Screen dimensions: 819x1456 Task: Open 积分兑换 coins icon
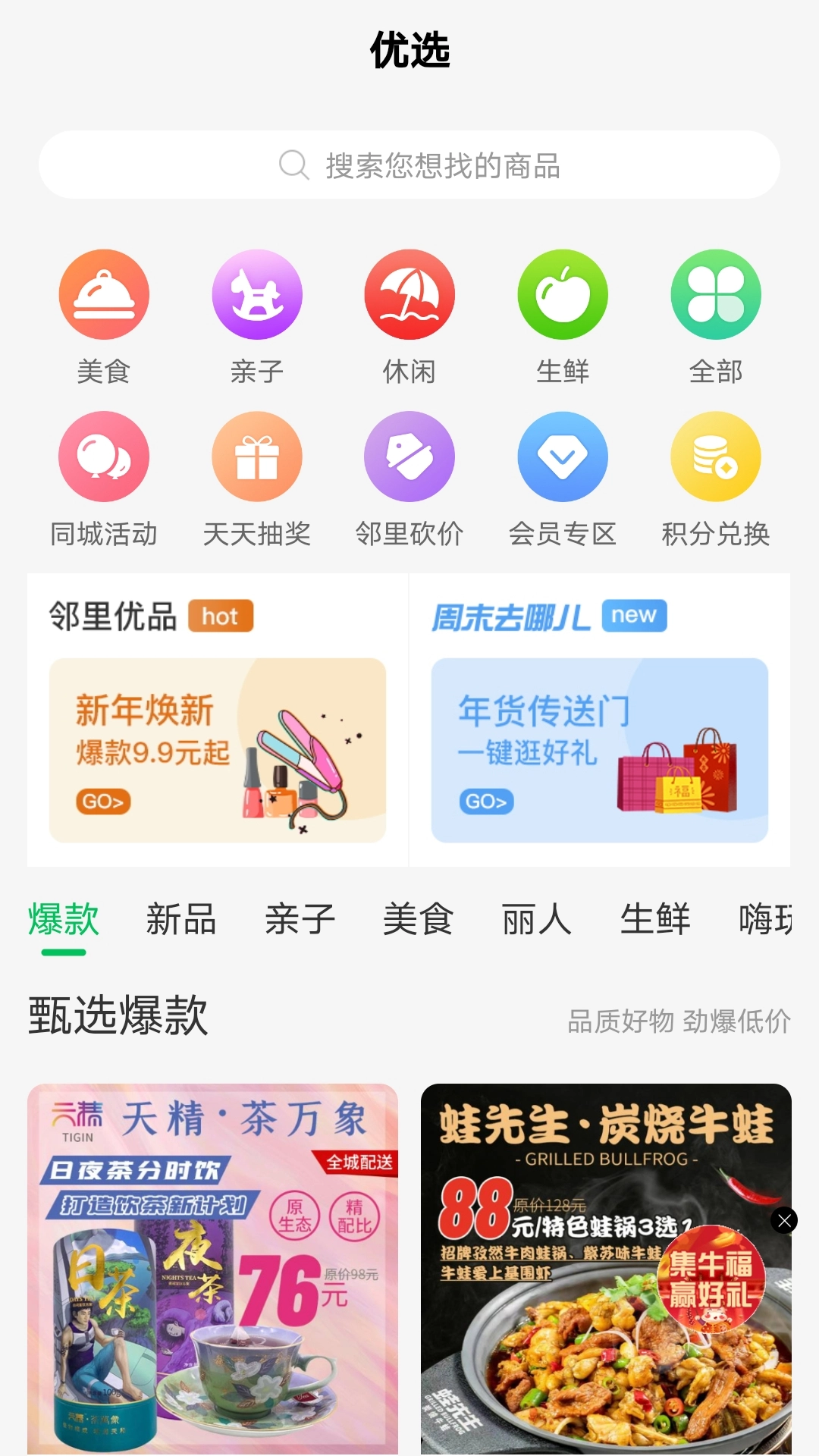[715, 457]
